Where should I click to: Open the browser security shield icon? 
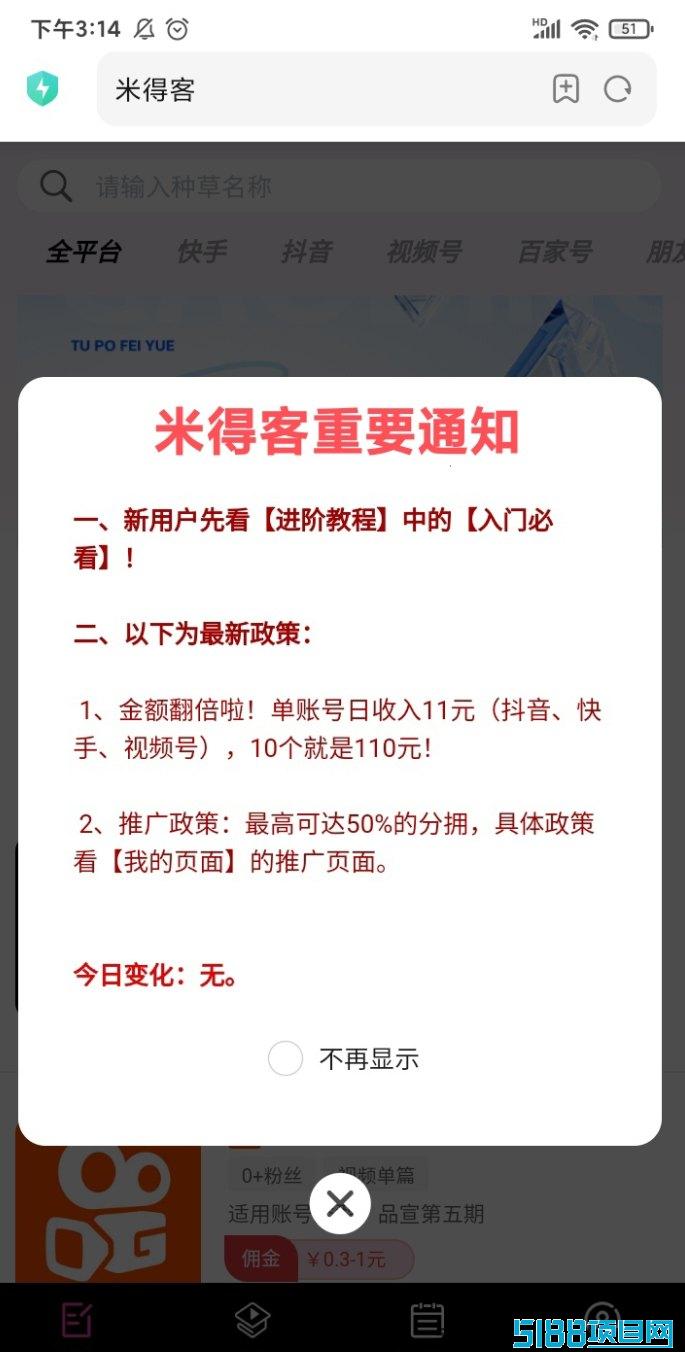pyautogui.click(x=42, y=89)
